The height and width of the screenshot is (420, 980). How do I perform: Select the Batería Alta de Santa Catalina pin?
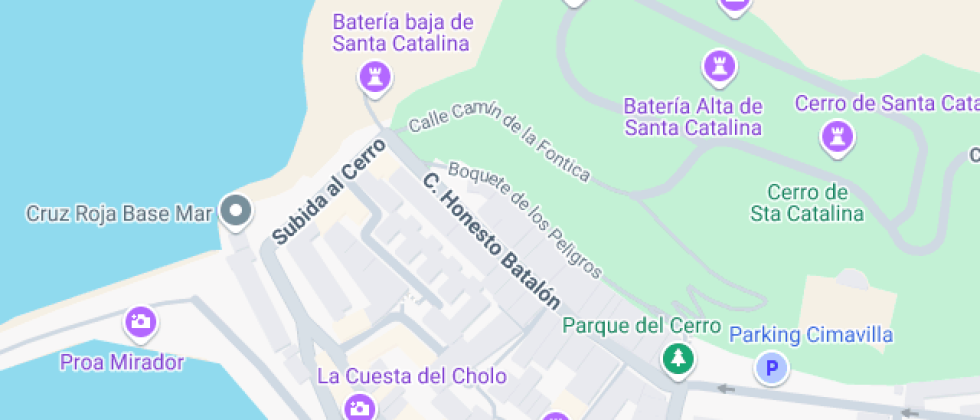point(720,66)
